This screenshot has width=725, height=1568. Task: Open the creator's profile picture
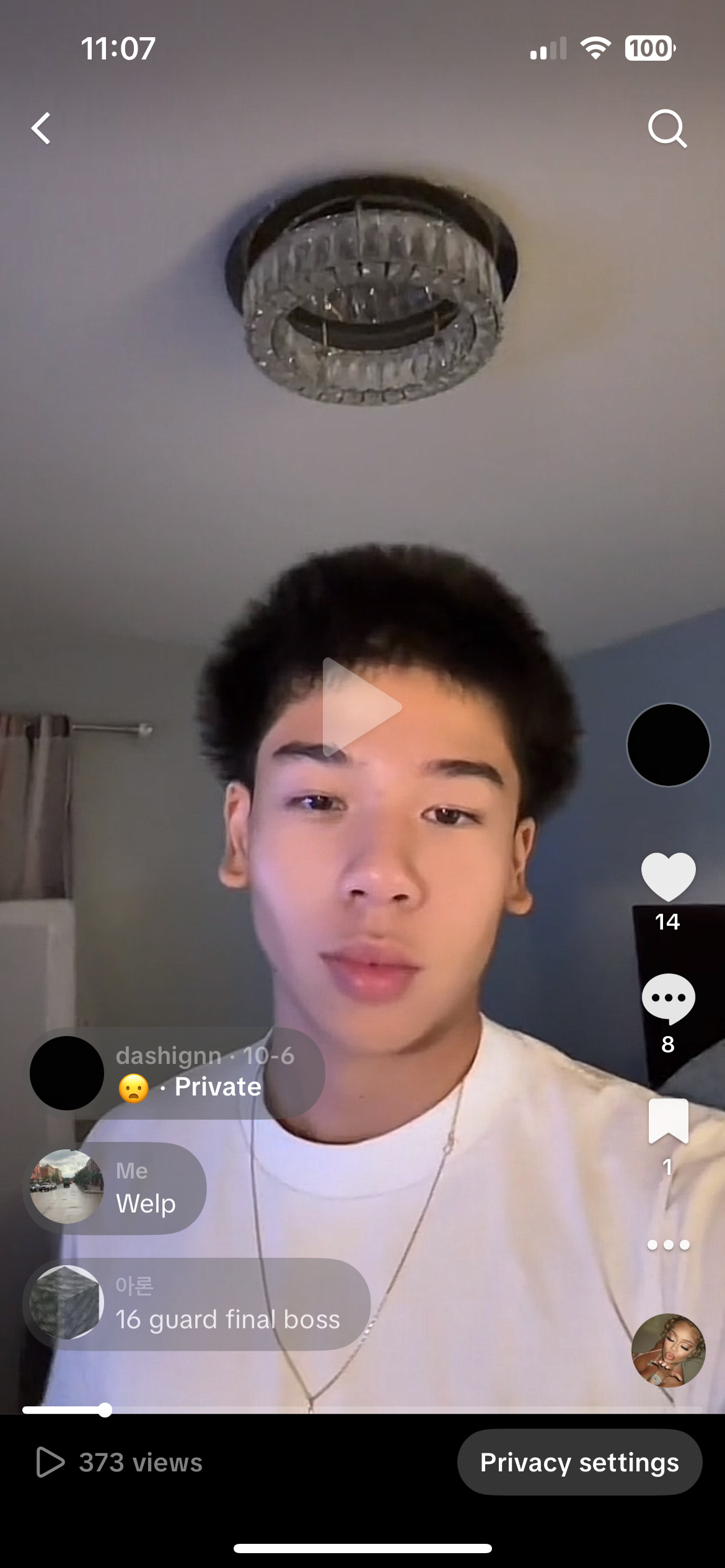tap(668, 745)
